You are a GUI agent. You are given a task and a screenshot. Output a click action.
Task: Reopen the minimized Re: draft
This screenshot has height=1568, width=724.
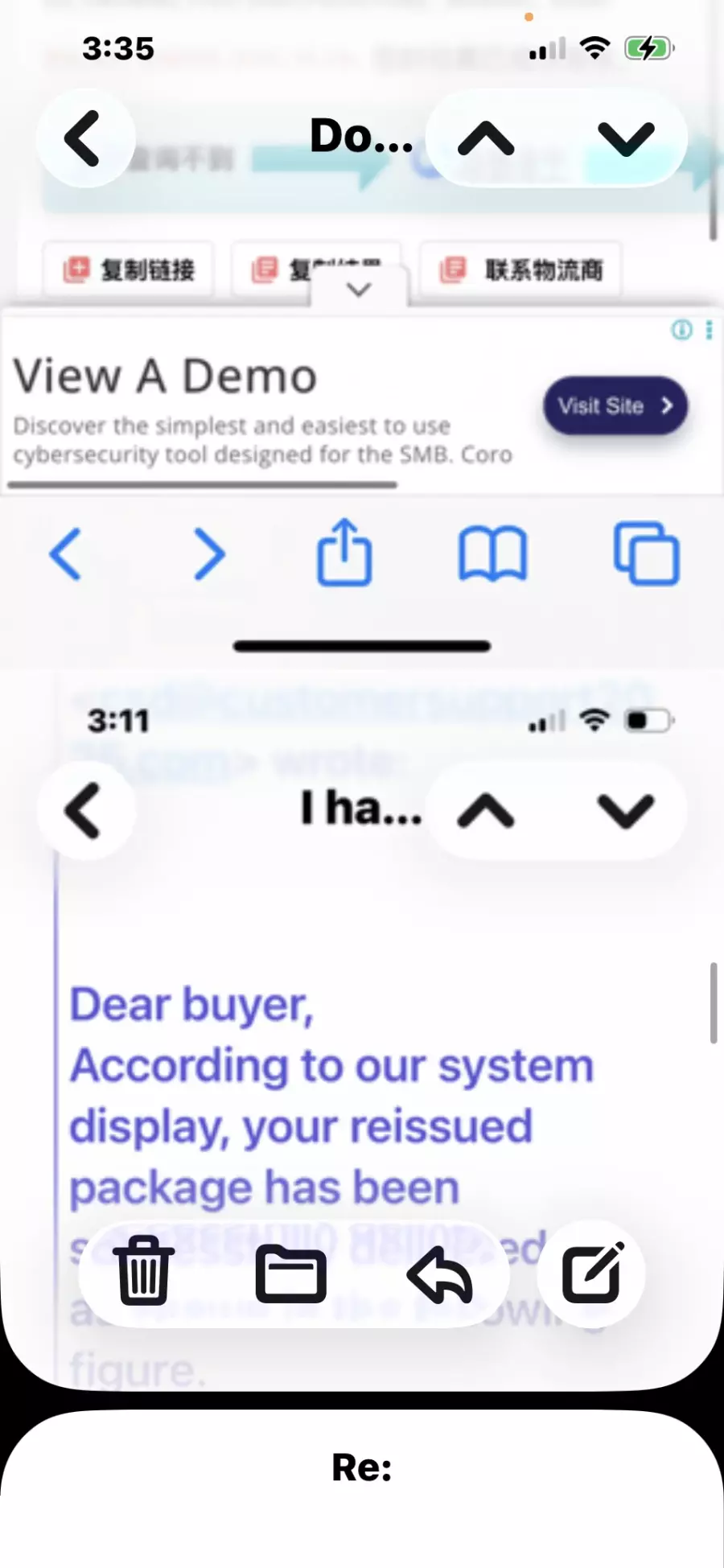tap(362, 1467)
